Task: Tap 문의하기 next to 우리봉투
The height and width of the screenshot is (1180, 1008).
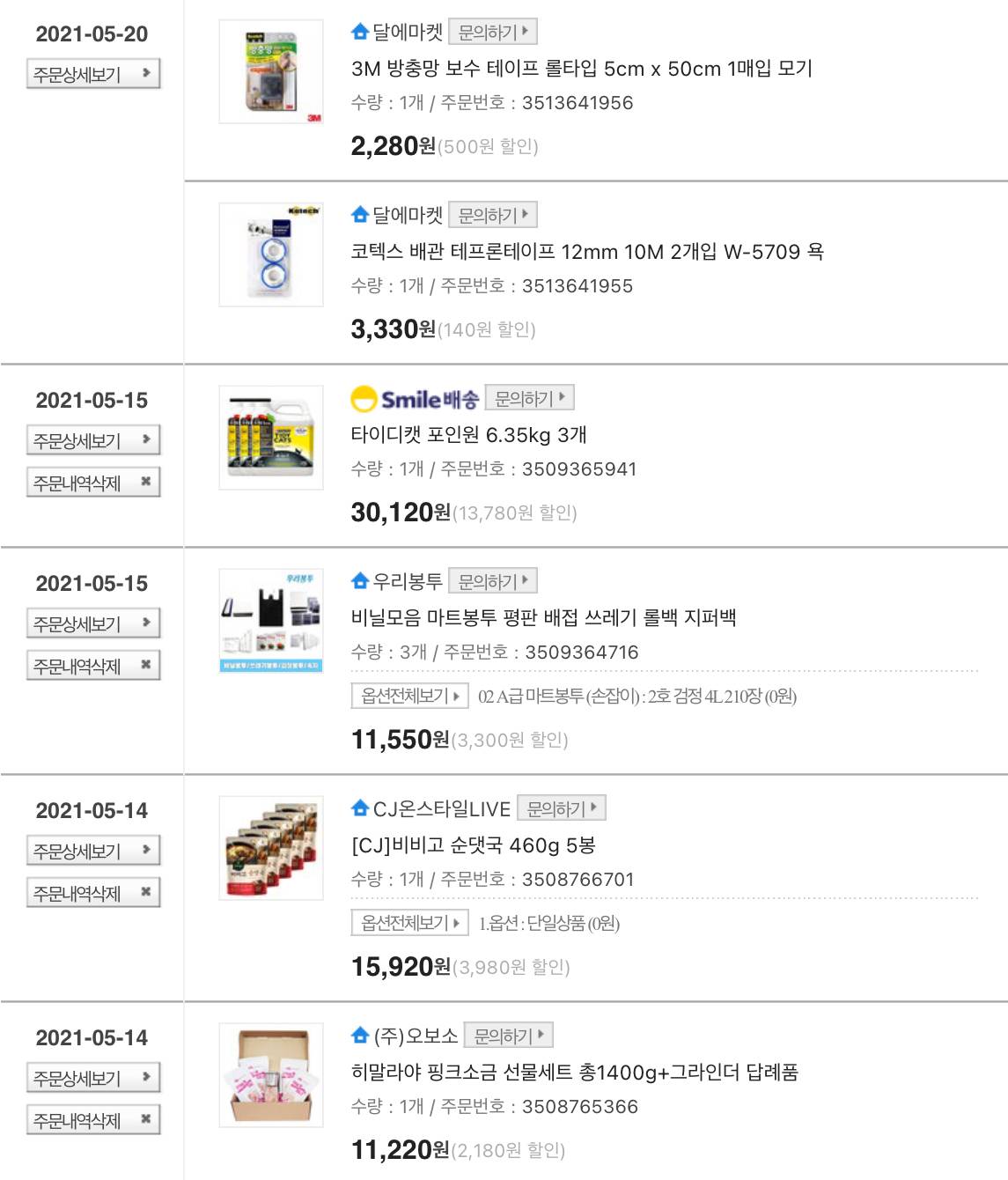Action: pos(493,582)
